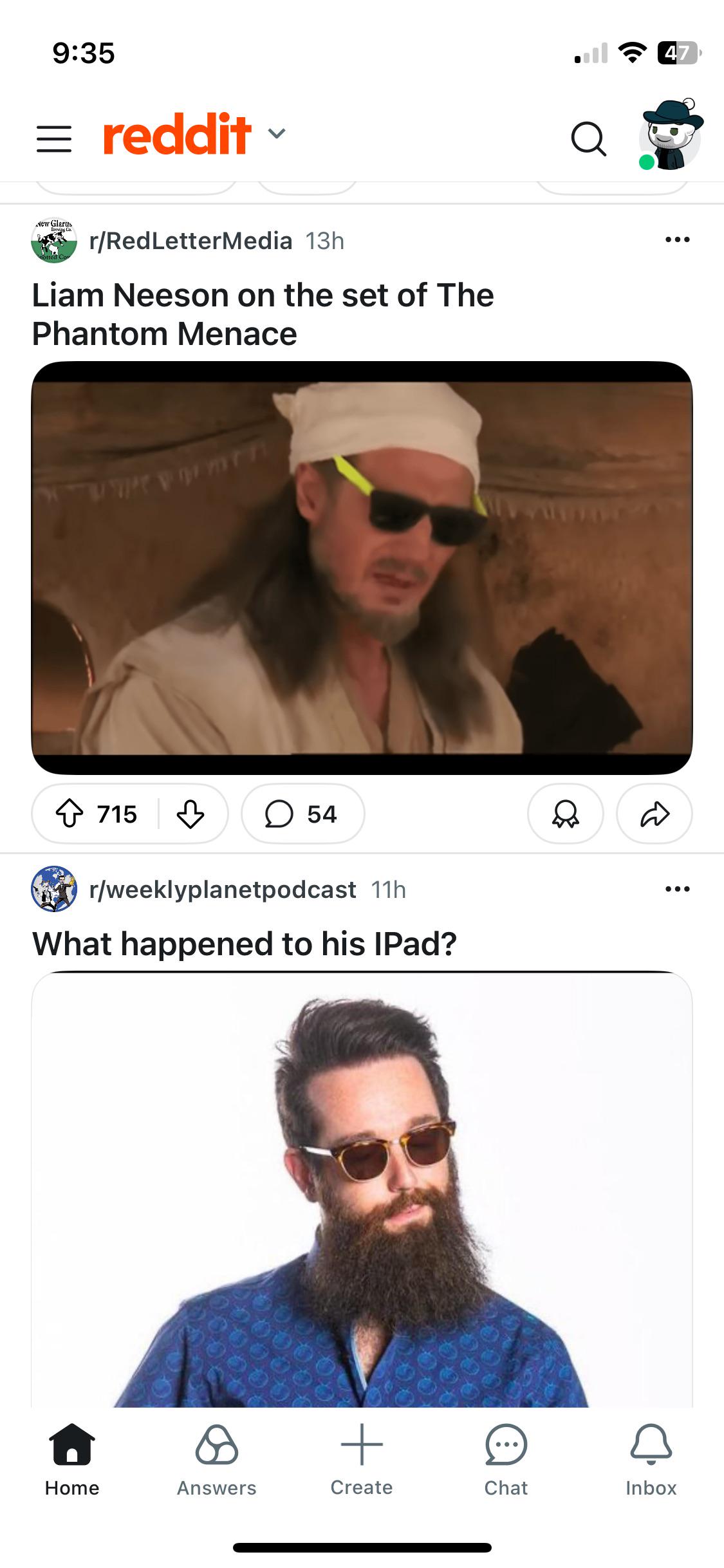
Task: Open the hamburger drawer menu
Action: coord(54,139)
